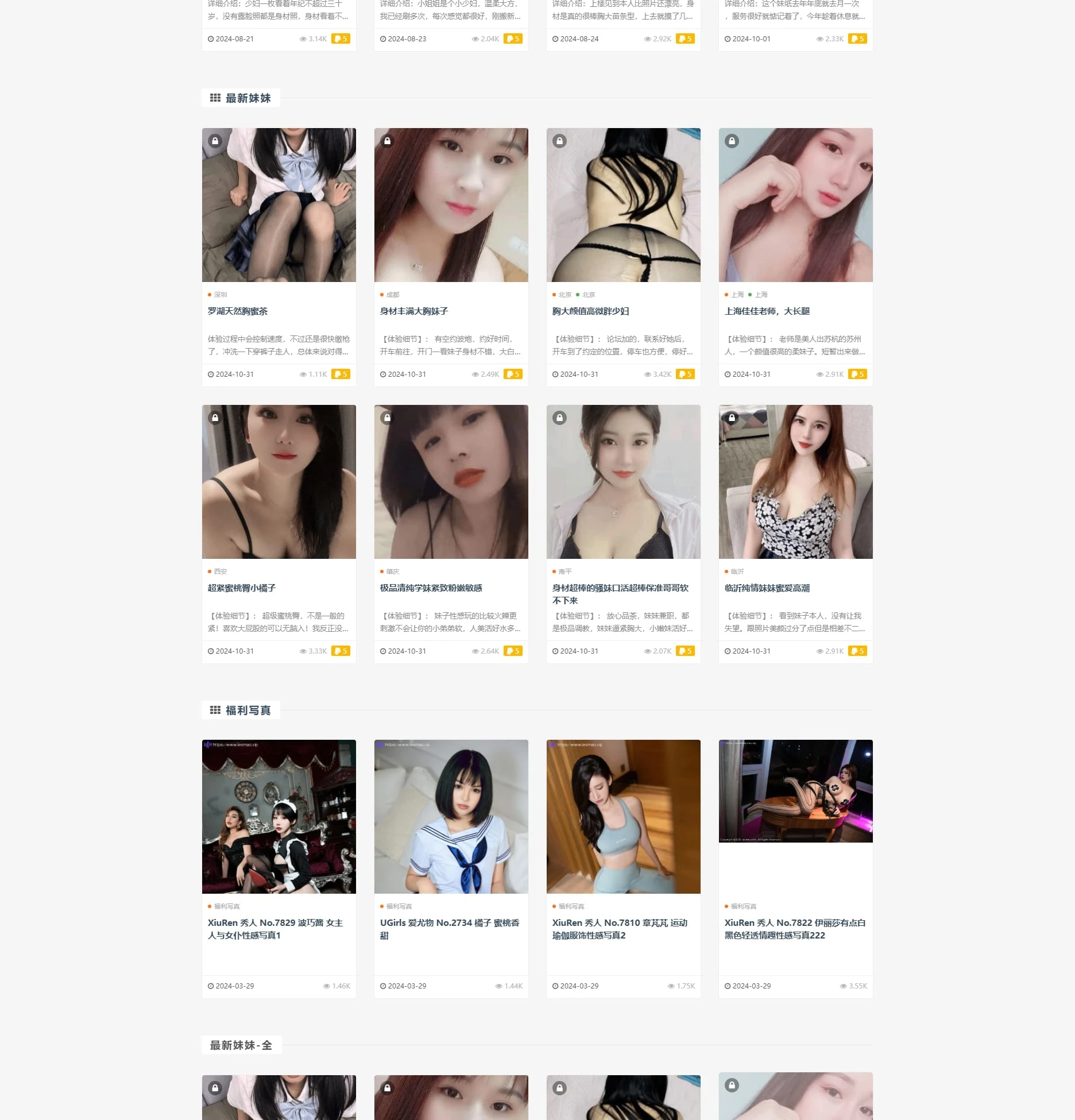Select the 临沂 city tag
Screen dimensions: 1075x1120
(x=737, y=571)
